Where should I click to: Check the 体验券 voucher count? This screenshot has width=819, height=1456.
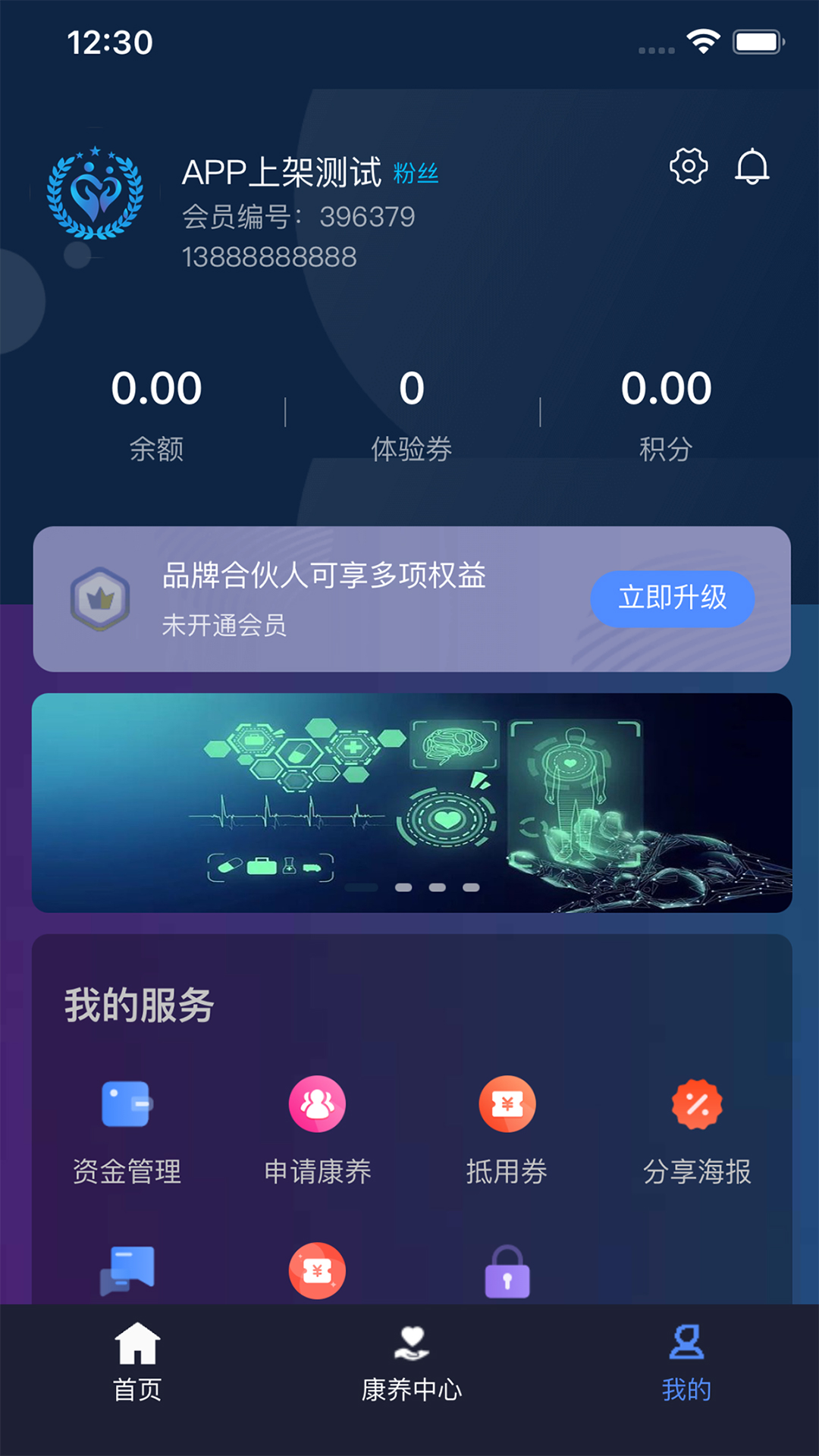[x=412, y=390]
